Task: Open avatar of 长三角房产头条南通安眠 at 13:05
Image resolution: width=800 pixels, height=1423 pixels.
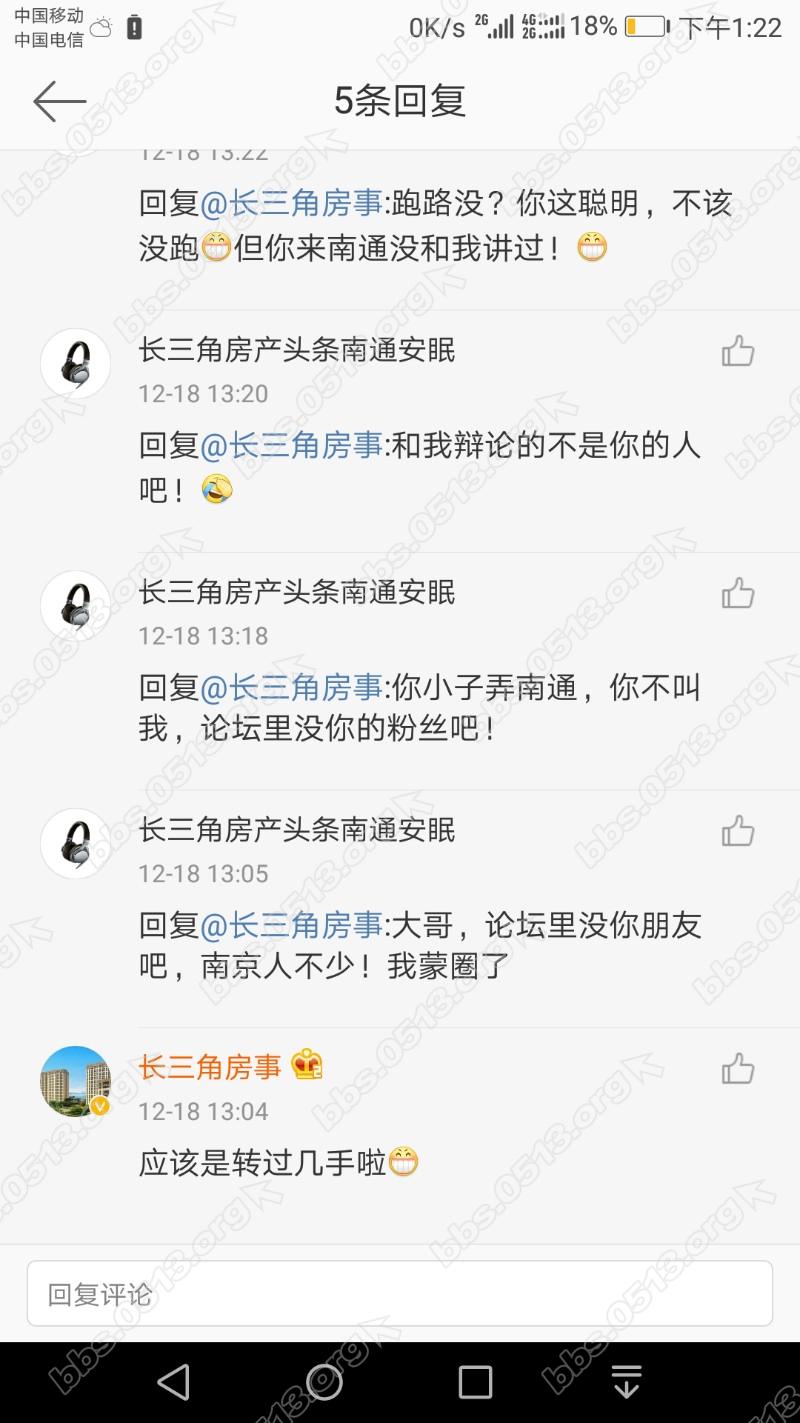Action: pos(76,843)
